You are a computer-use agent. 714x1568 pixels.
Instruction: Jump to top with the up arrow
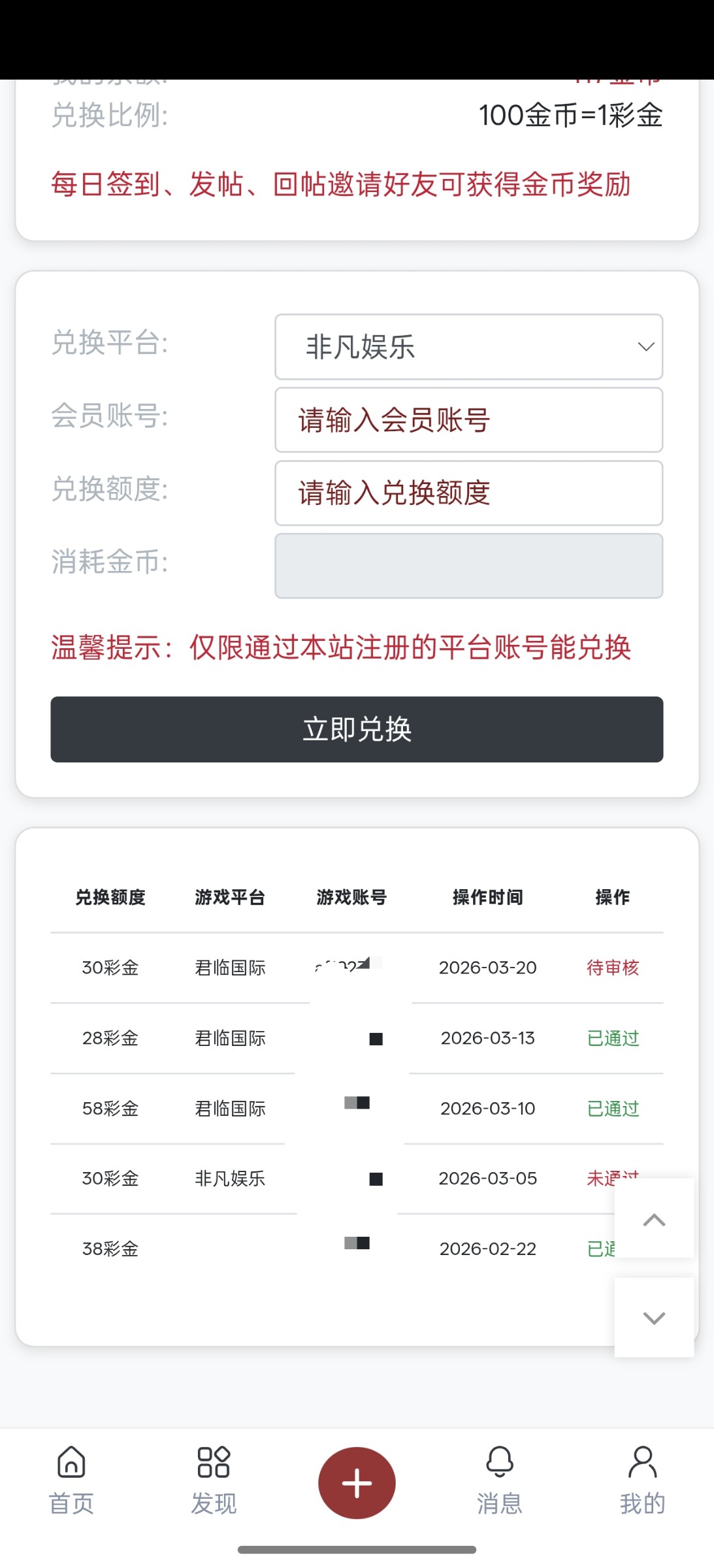(654, 1219)
